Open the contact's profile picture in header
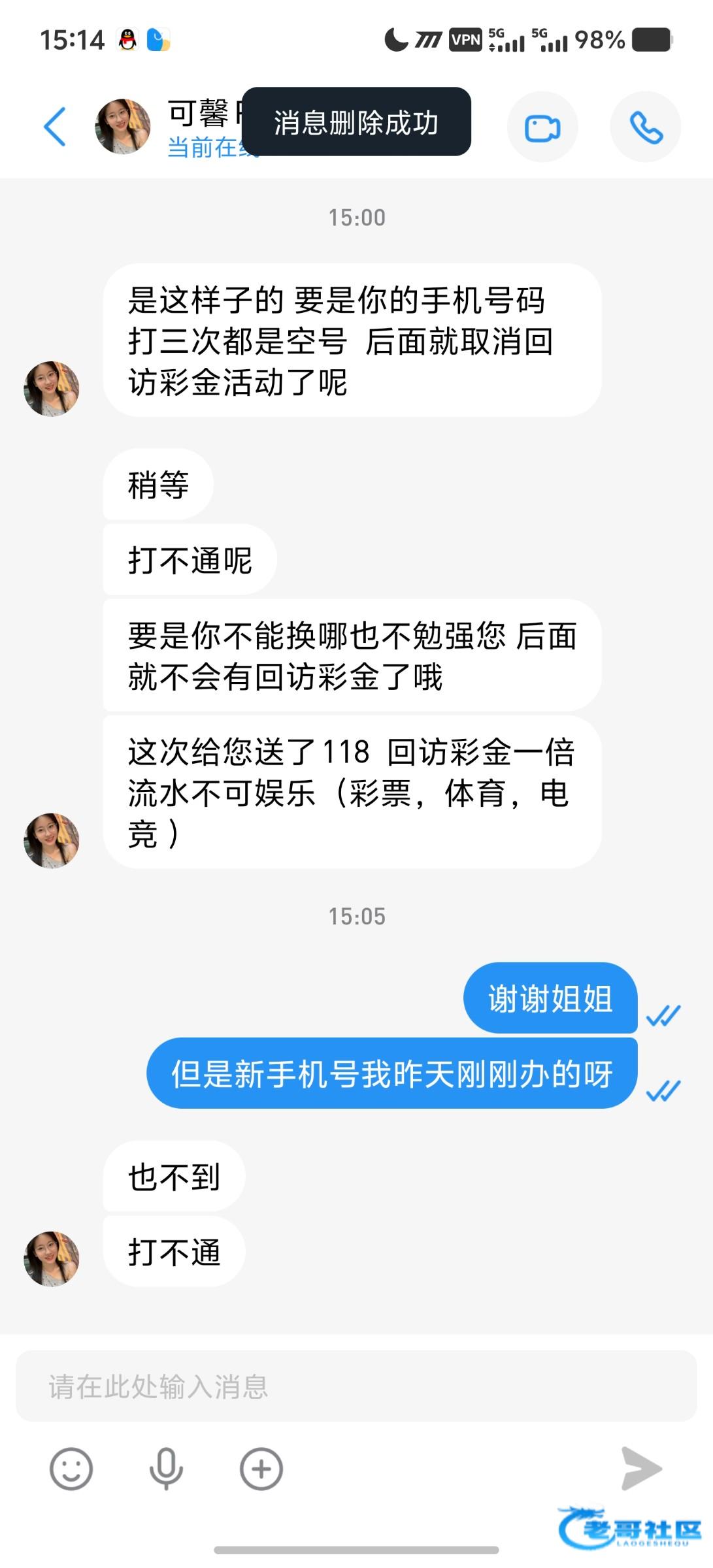 123,127
